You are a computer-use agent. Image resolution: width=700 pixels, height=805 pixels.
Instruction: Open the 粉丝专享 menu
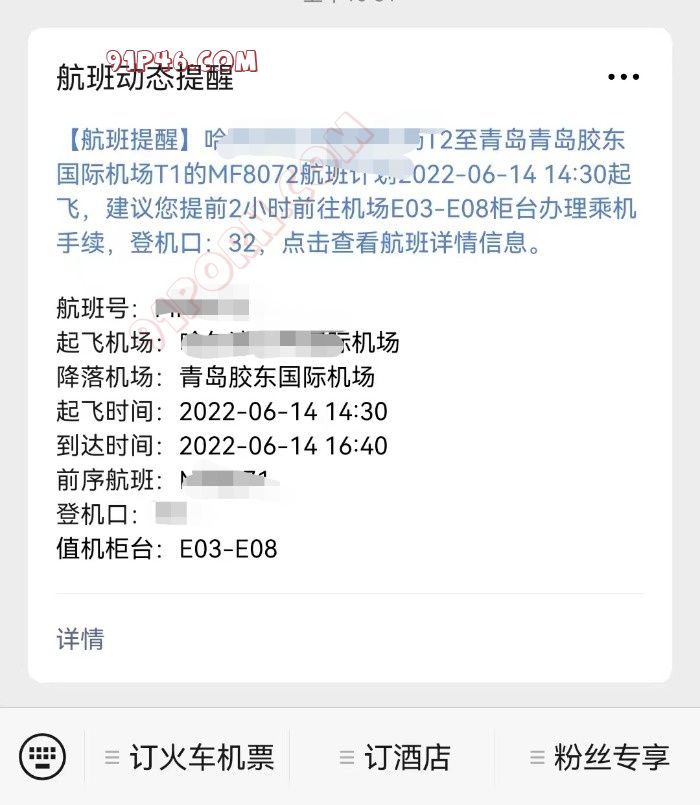pyautogui.click(x=599, y=757)
